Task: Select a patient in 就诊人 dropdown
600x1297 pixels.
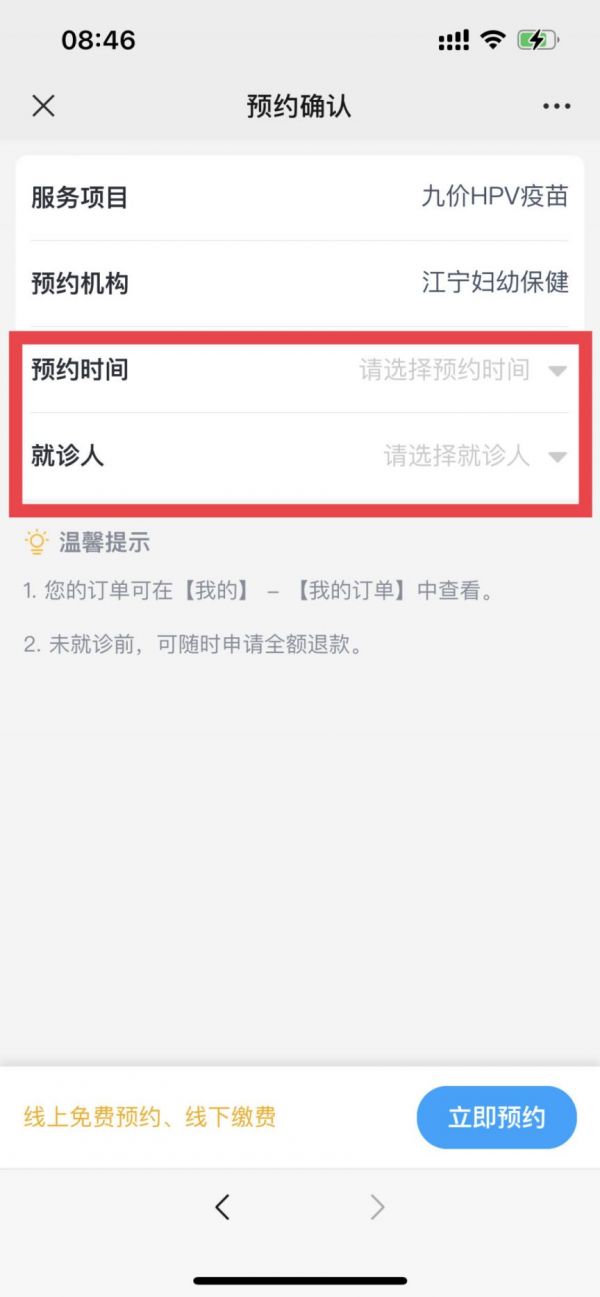Action: (299, 456)
